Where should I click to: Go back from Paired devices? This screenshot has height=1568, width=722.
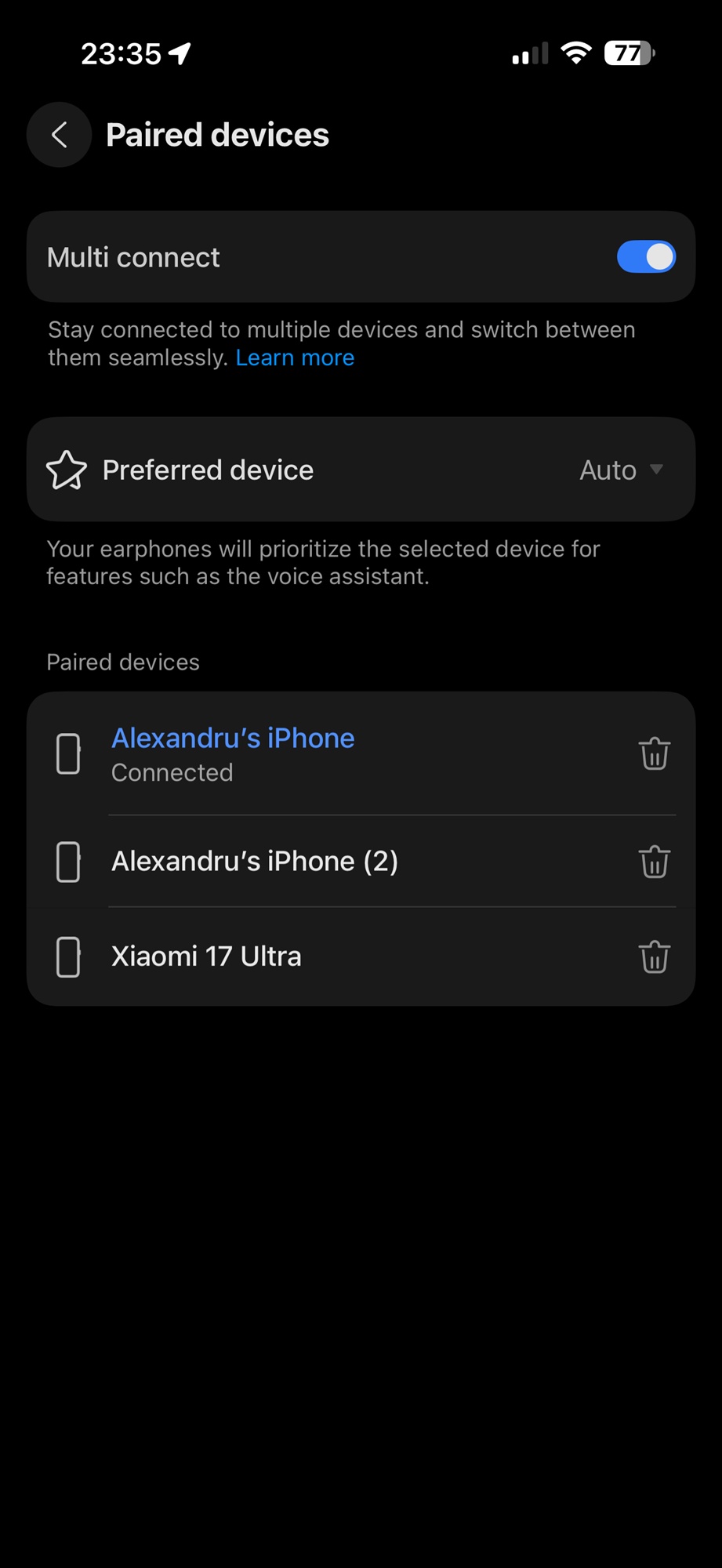click(x=60, y=135)
